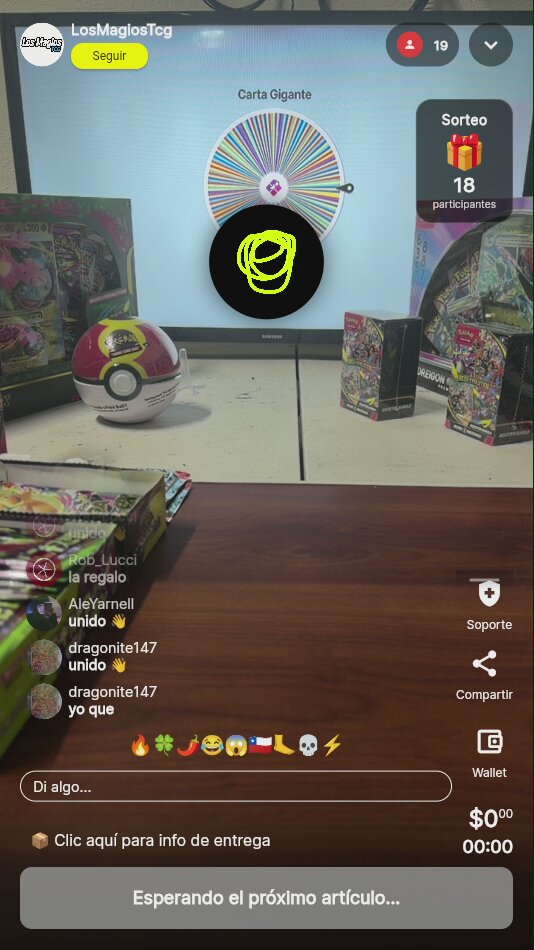Share the stream via Compartir
The image size is (534, 950).
484,663
